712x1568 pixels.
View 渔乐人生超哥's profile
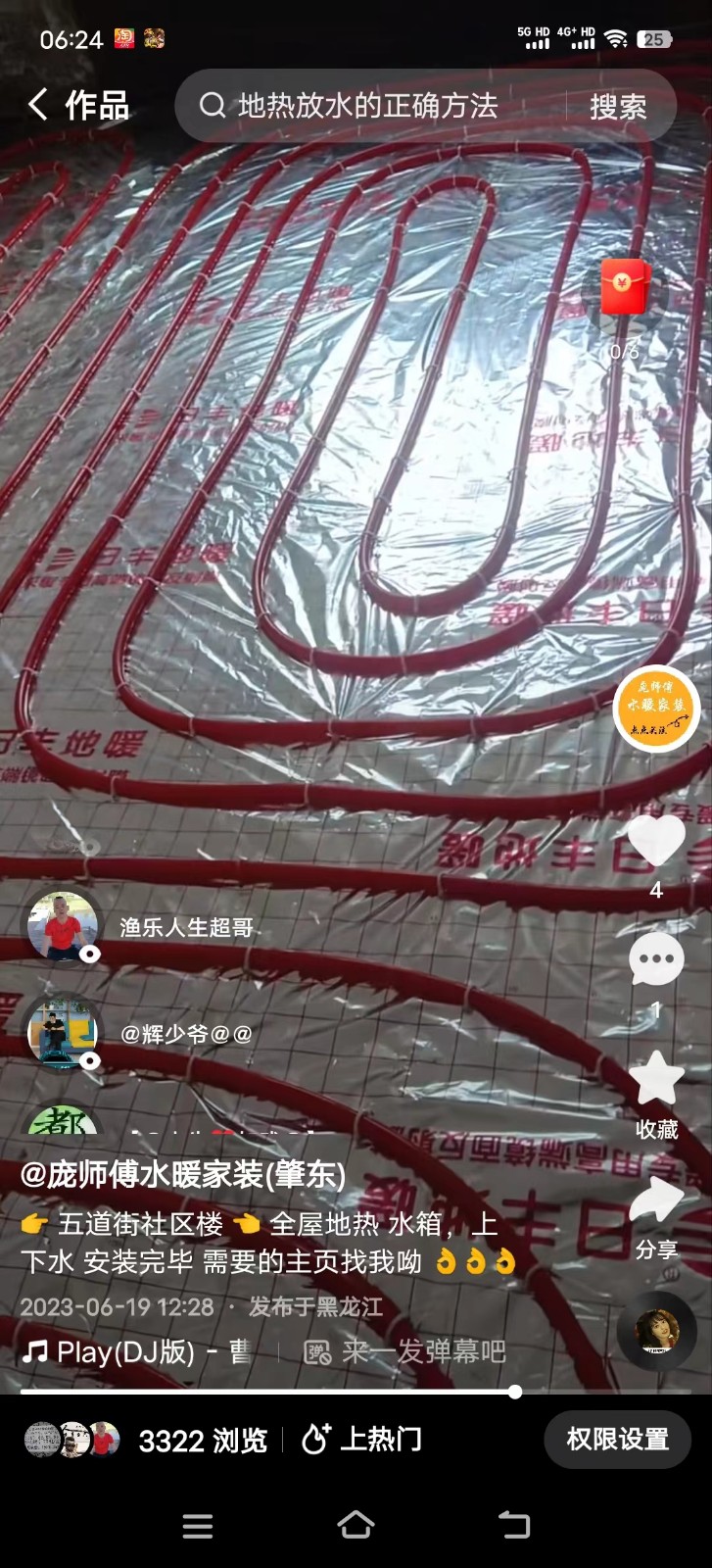tap(63, 926)
